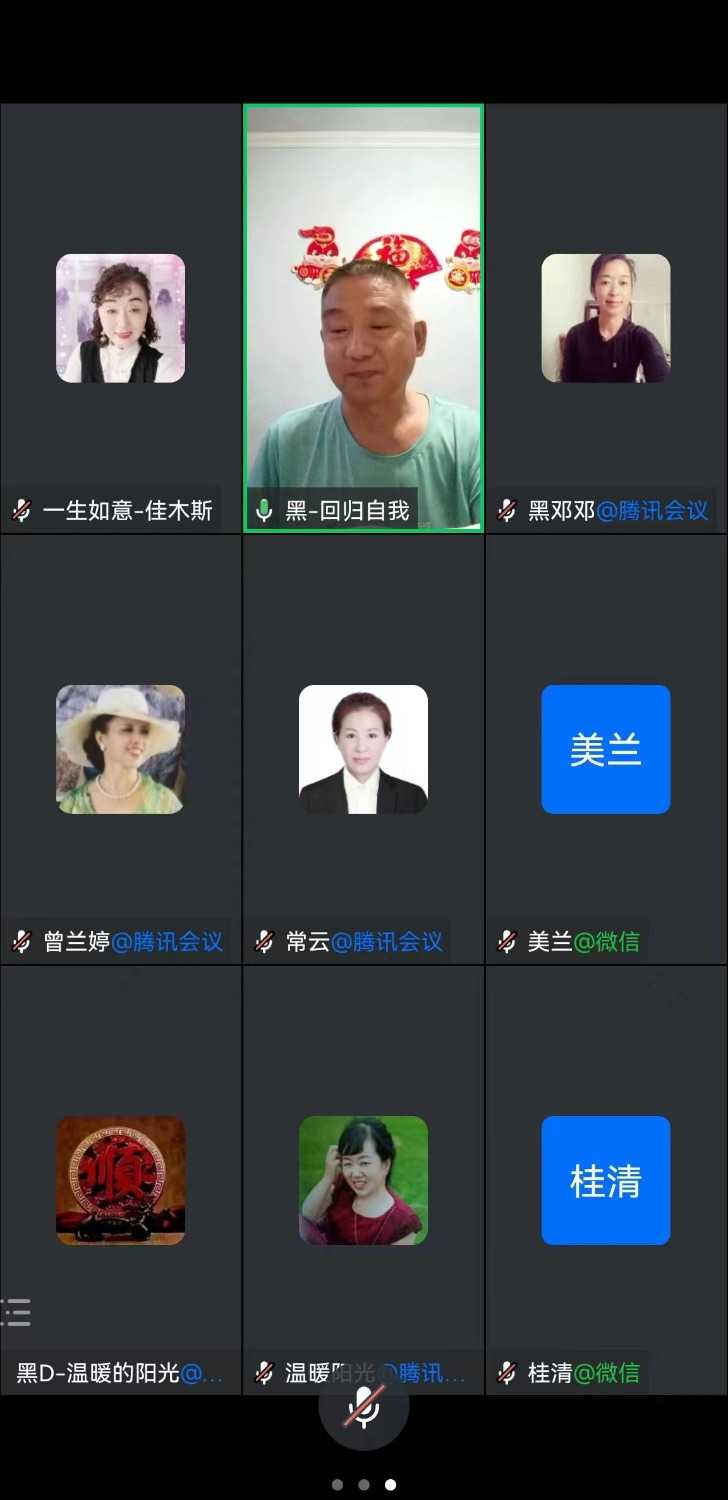The height and width of the screenshot is (1500, 728).
Task: Tap the 黑邓邓 participant tile
Action: (606, 318)
